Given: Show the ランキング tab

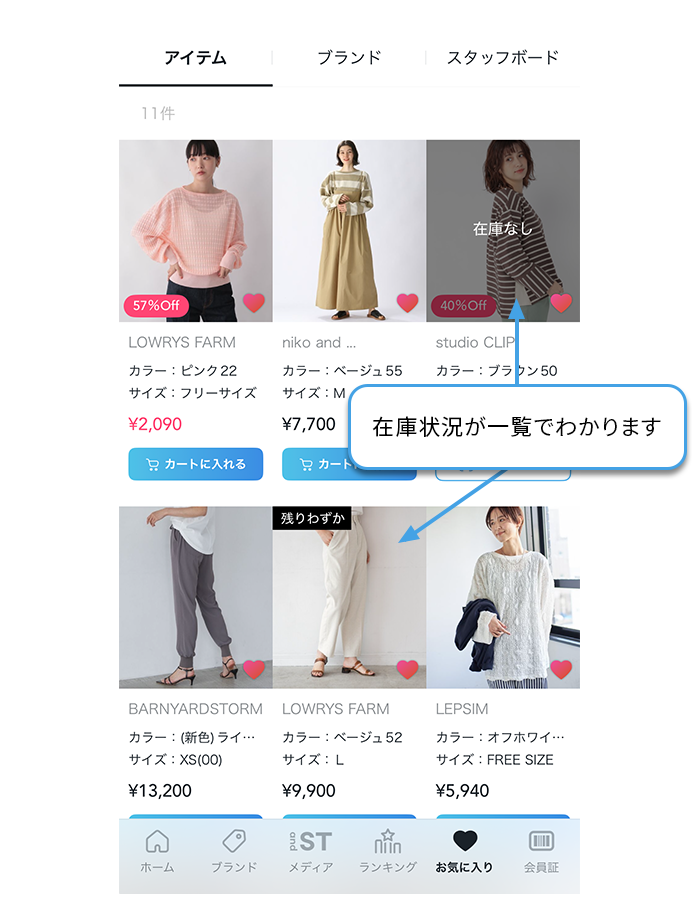Looking at the screenshot, I should [x=388, y=852].
